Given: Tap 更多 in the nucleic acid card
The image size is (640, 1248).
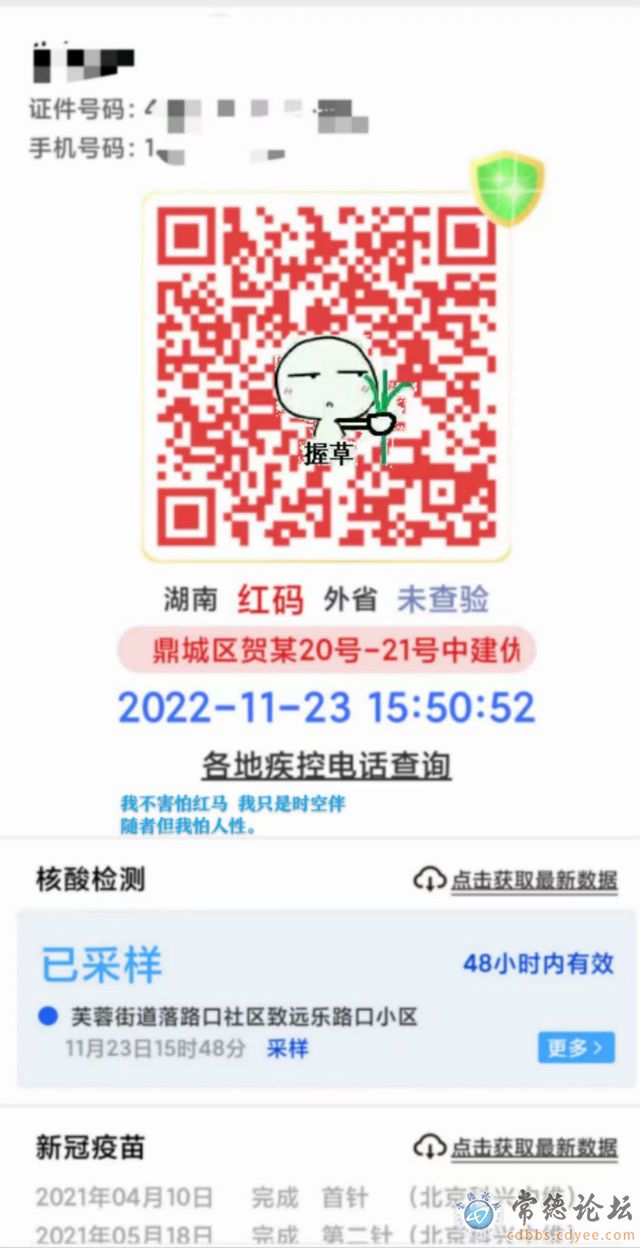Looking at the screenshot, I should tap(575, 1047).
